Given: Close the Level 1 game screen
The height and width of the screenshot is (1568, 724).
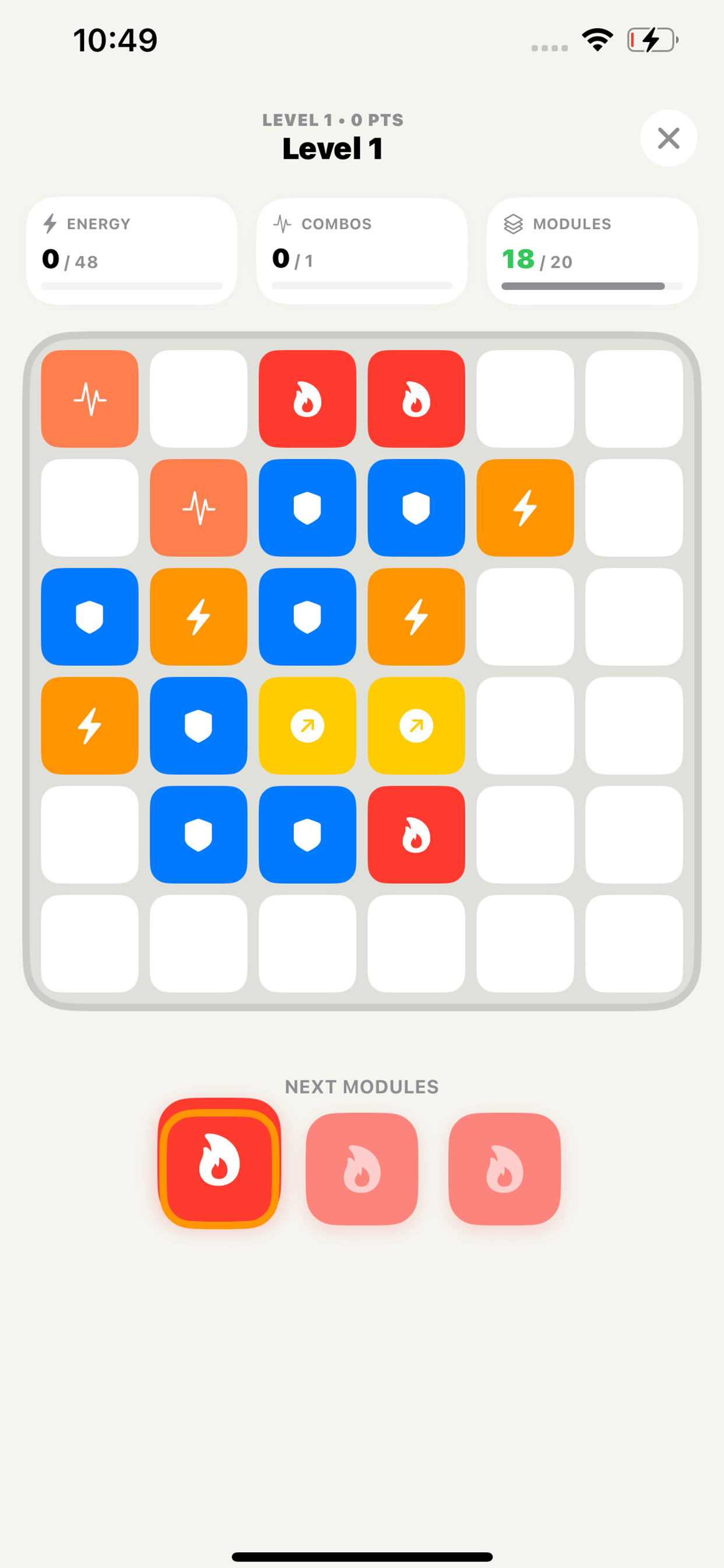Looking at the screenshot, I should point(668,138).
